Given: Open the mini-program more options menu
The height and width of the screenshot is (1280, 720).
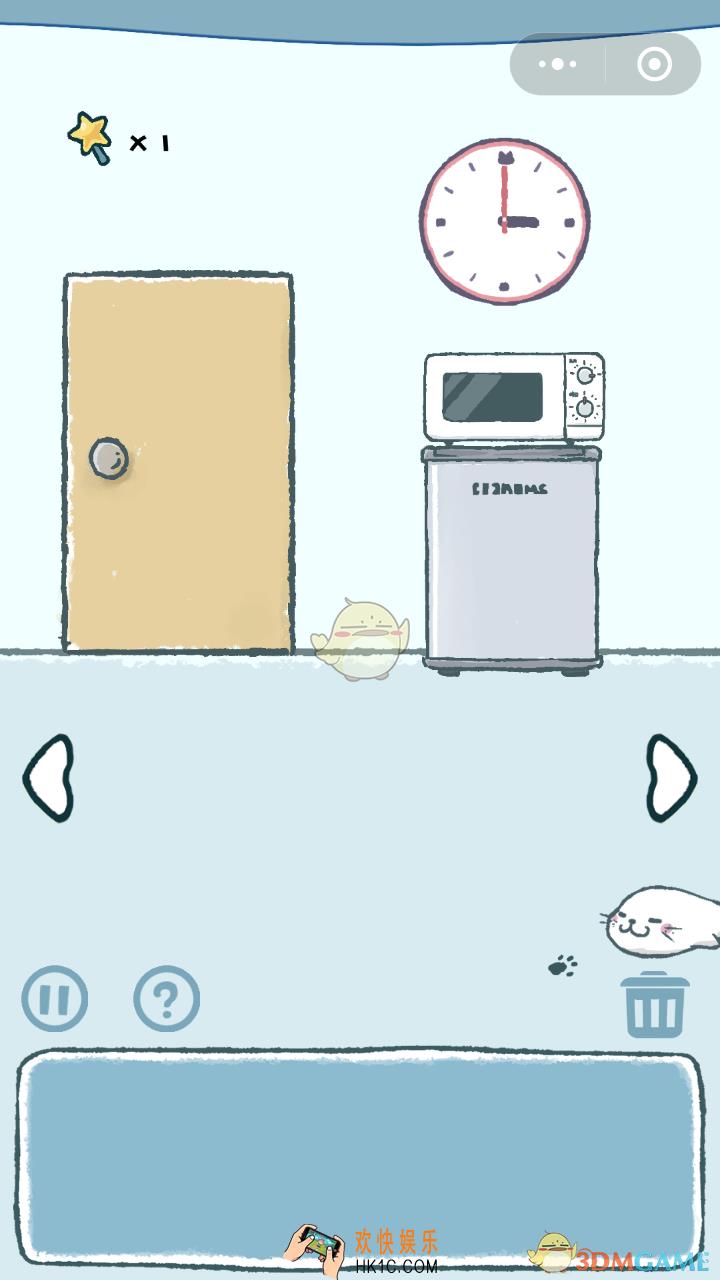Looking at the screenshot, I should 557,65.
